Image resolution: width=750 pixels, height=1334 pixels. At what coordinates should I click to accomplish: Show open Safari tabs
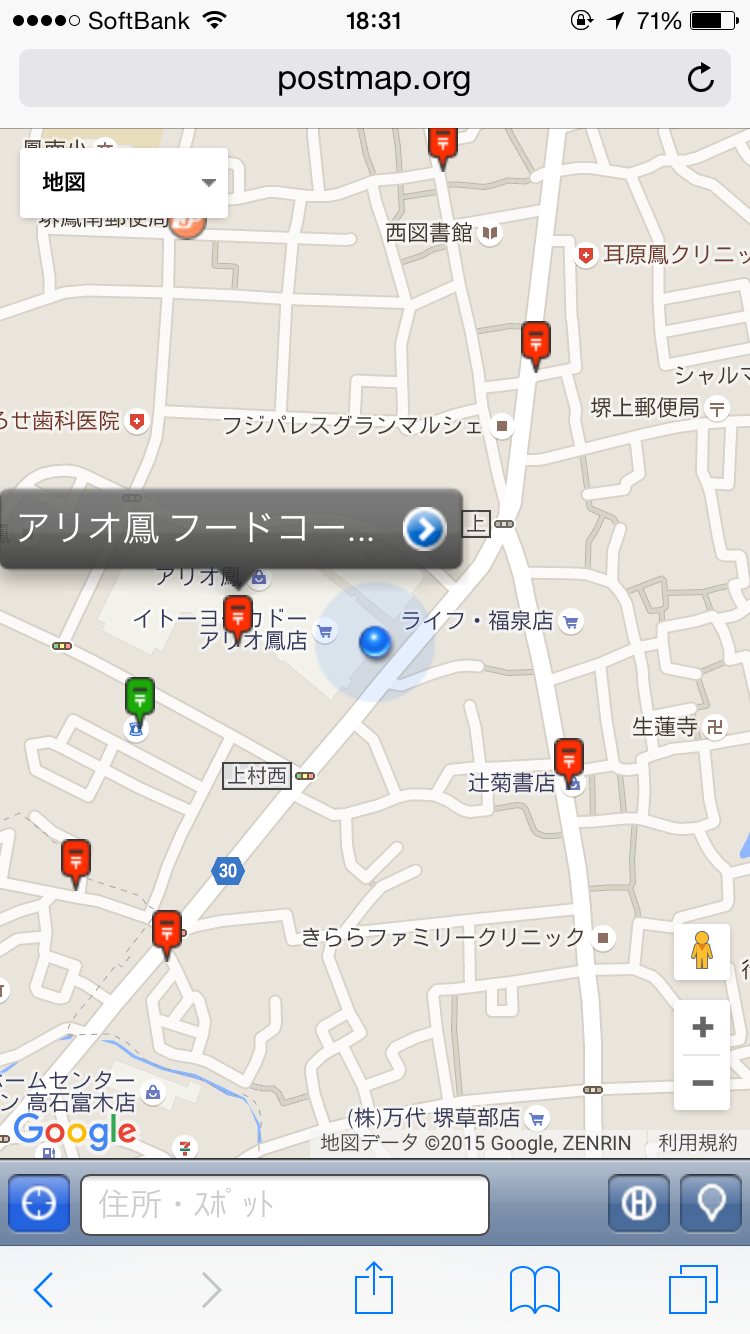(x=693, y=1289)
